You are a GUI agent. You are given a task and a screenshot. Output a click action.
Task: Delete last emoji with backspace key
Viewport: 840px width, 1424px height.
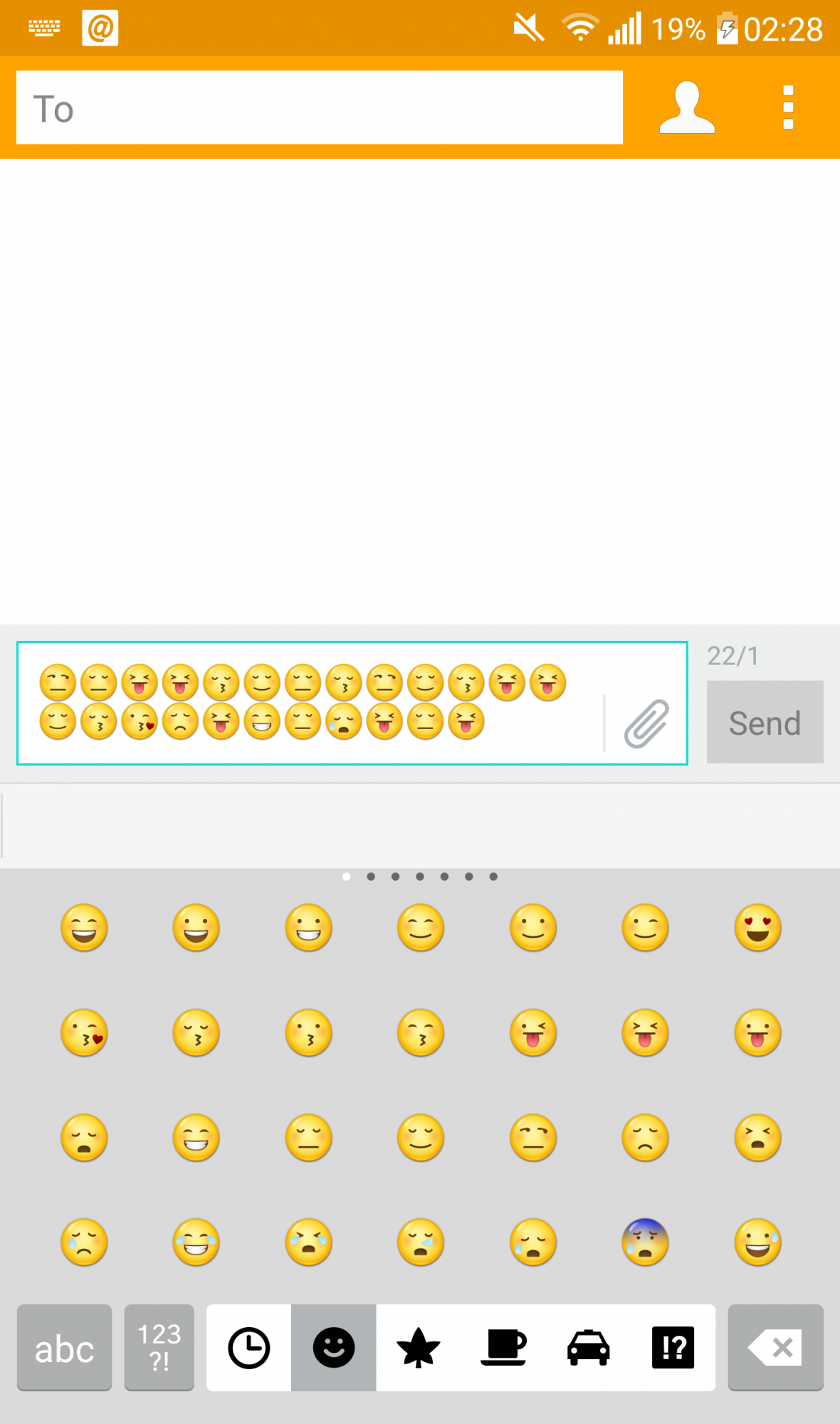(775, 1348)
